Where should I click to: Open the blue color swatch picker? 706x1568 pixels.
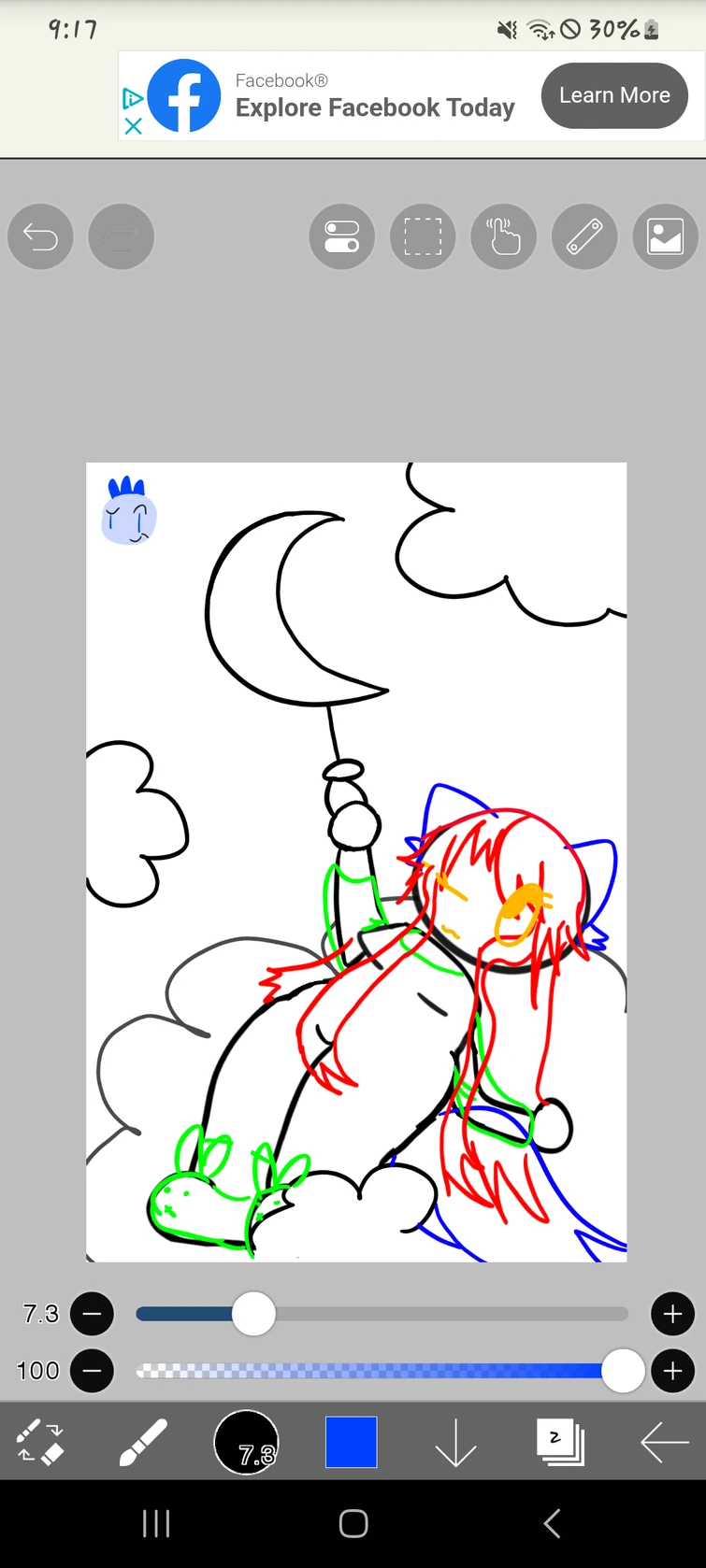pos(351,1441)
